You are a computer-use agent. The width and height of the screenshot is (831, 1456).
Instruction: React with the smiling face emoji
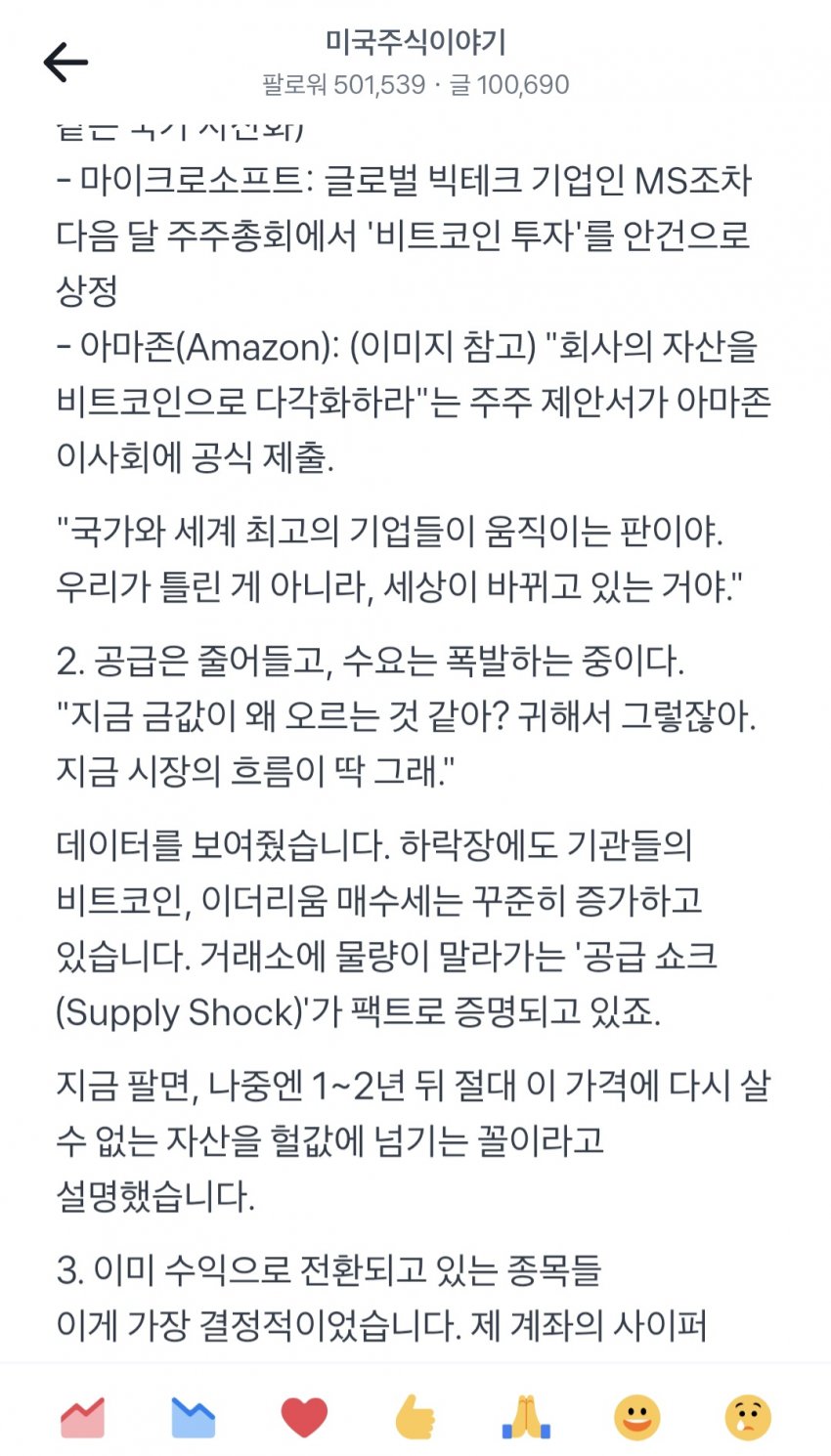click(x=636, y=1417)
